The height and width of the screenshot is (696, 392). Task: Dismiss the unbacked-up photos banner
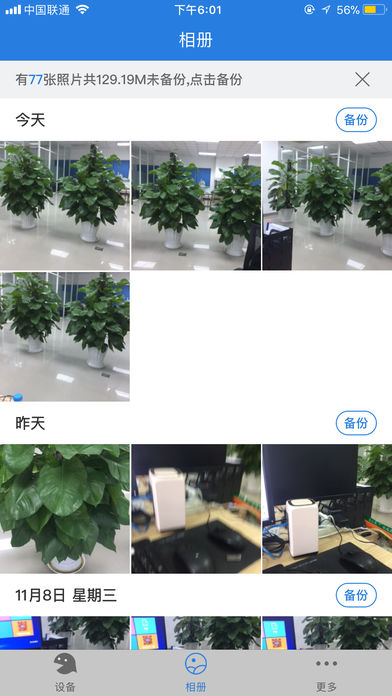pyautogui.click(x=362, y=80)
